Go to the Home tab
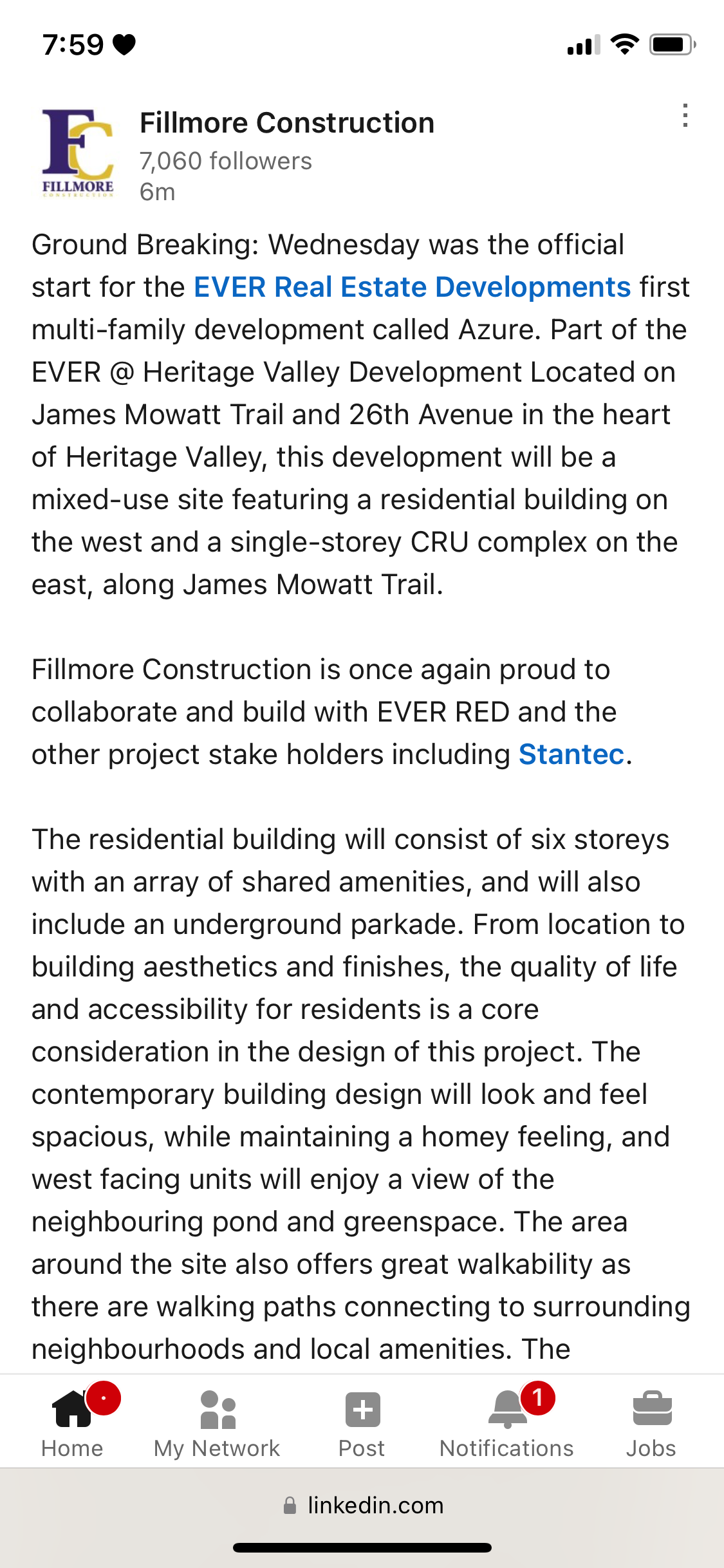The image size is (724, 1568). 72,1421
